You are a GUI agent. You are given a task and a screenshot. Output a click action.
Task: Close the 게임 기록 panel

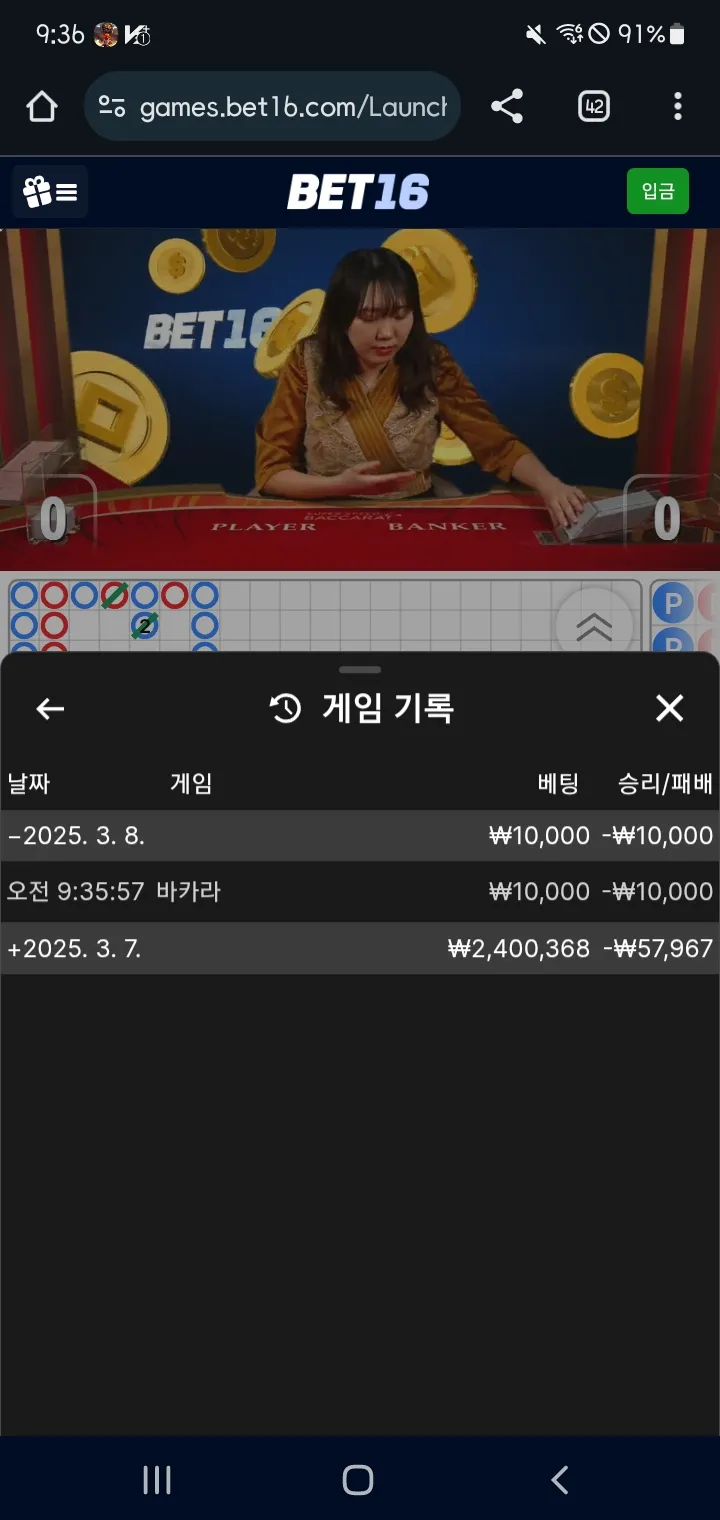669,708
